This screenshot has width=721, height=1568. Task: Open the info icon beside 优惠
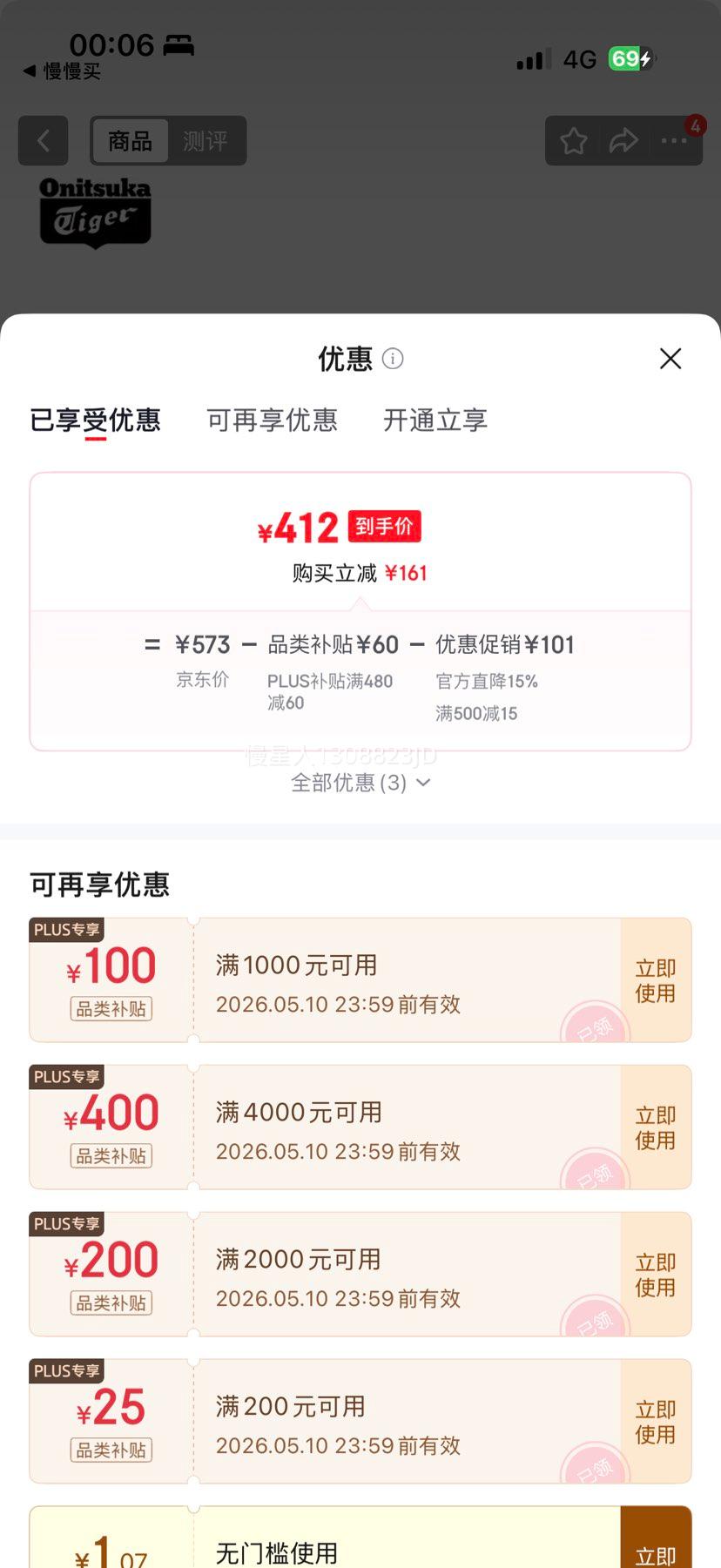pos(393,359)
